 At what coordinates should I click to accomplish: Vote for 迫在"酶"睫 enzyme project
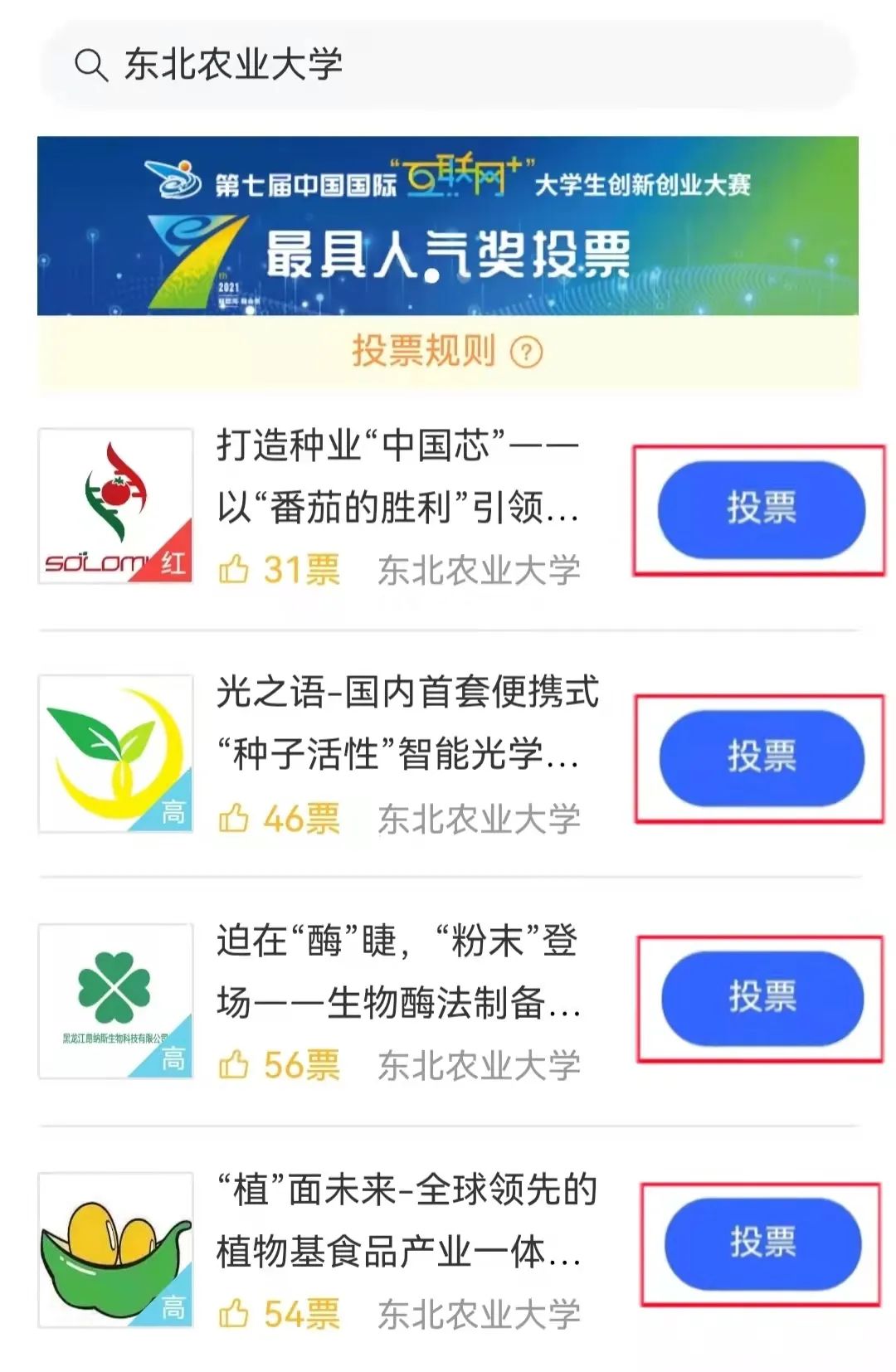762,997
